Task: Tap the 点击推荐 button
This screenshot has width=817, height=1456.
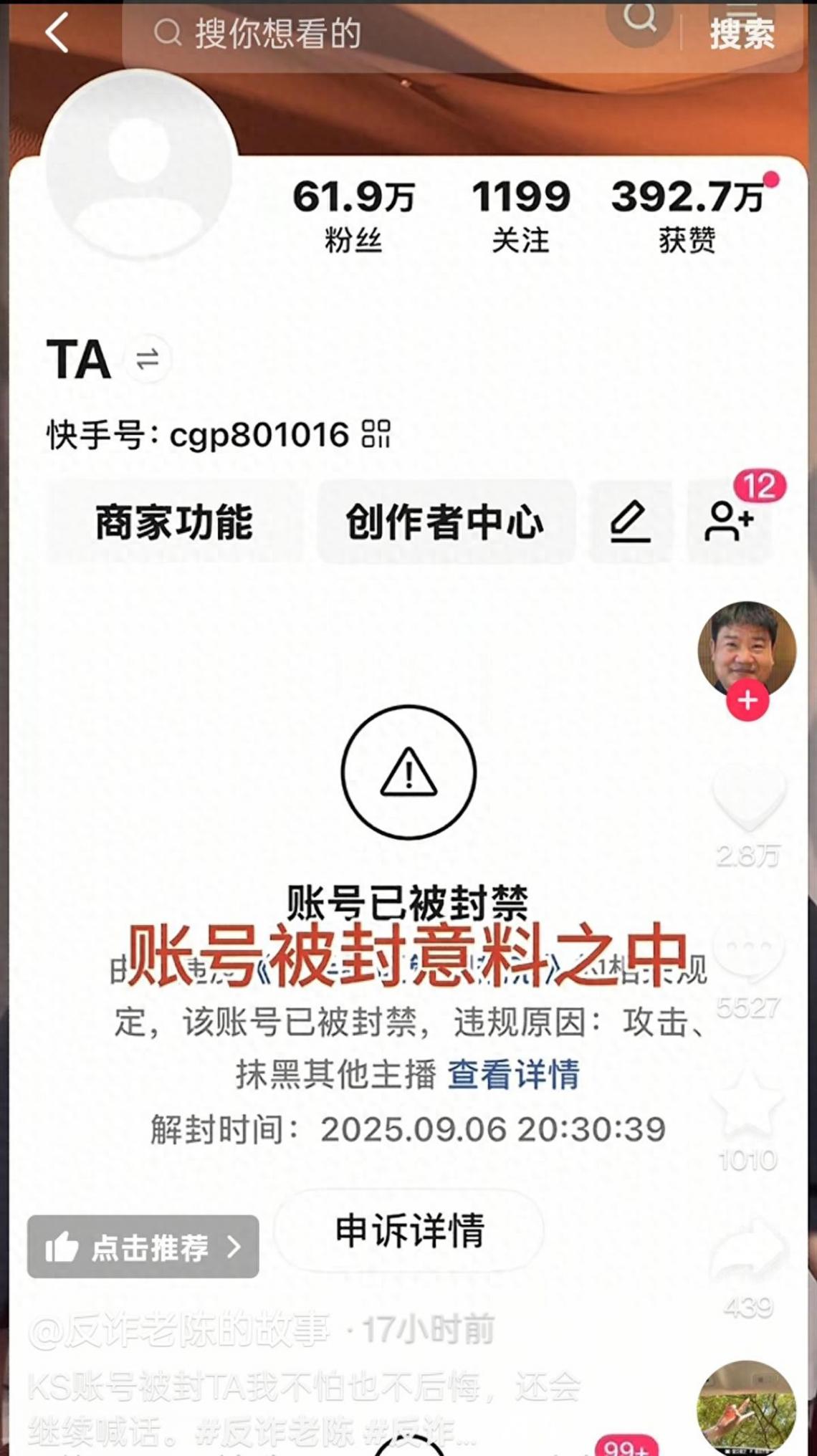Action: click(x=143, y=1247)
